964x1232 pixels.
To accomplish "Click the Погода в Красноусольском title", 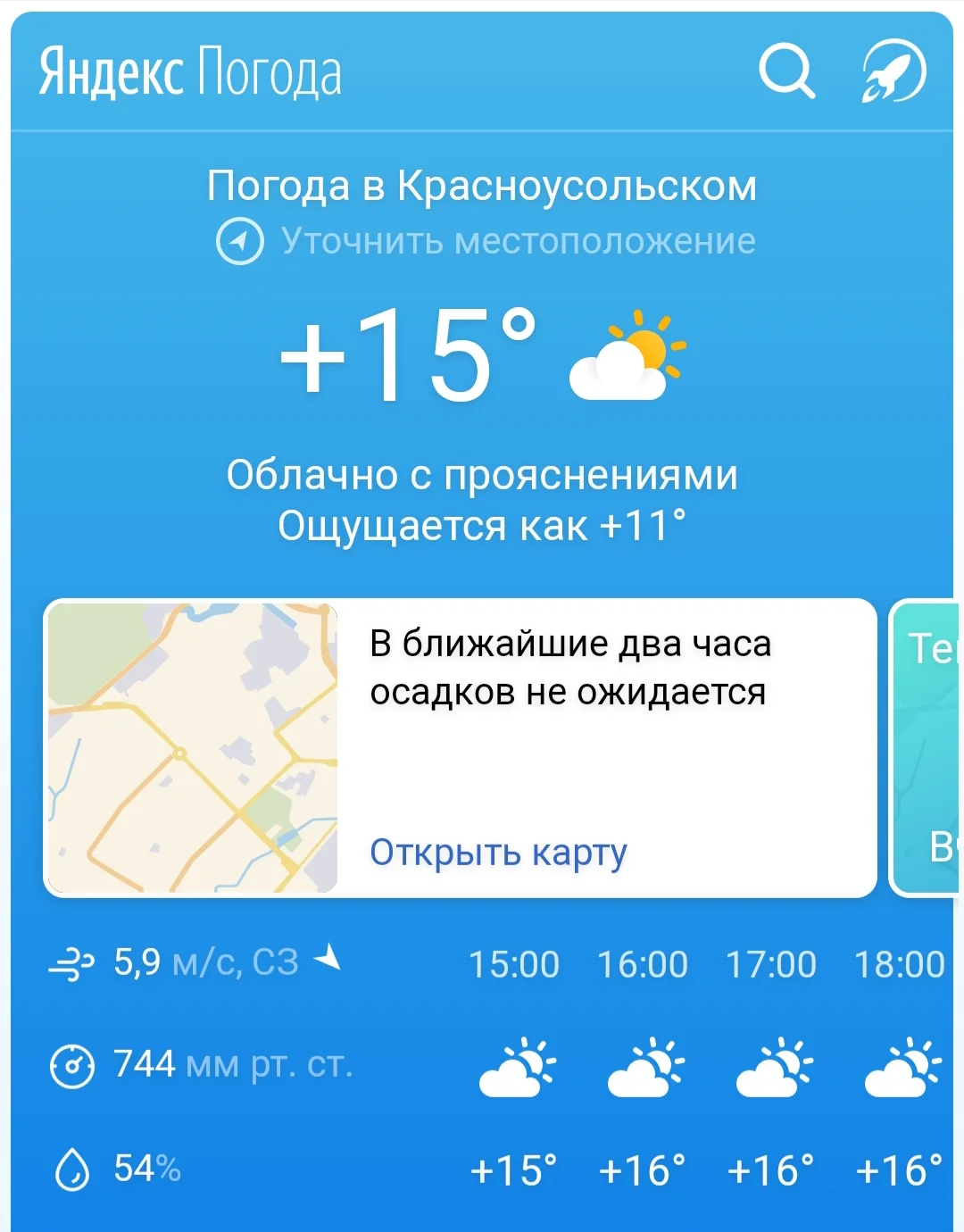I will [482, 186].
